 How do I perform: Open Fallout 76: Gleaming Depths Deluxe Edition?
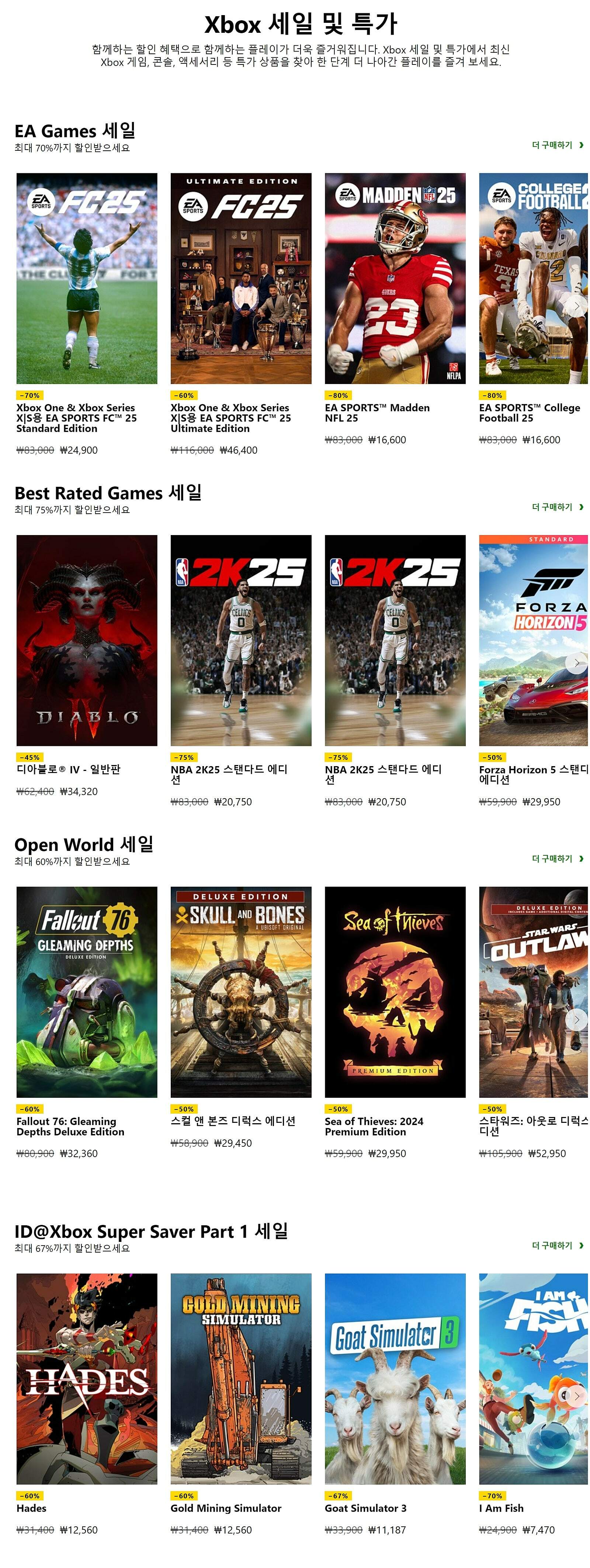point(86,992)
